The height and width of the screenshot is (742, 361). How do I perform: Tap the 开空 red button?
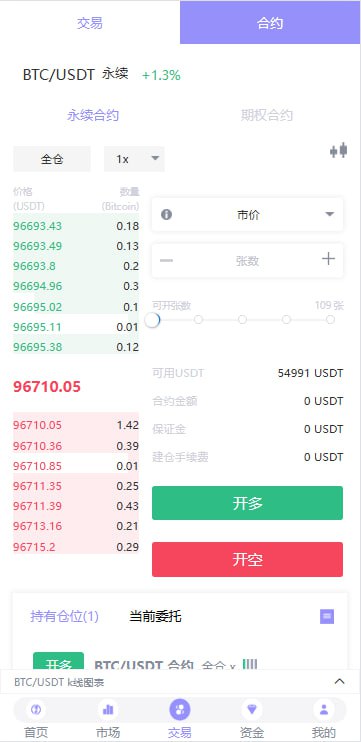click(x=247, y=559)
